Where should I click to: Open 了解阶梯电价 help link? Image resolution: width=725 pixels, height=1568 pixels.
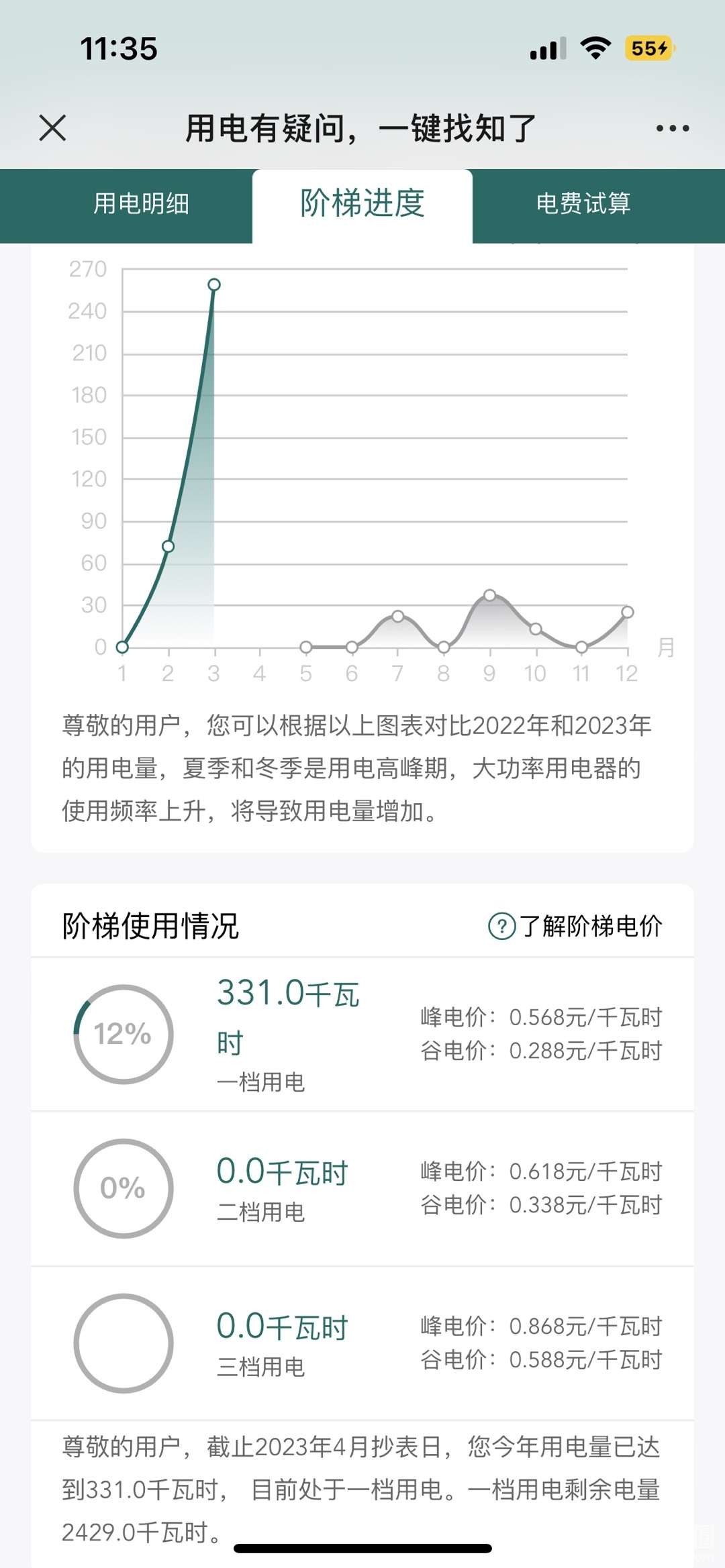576,927
